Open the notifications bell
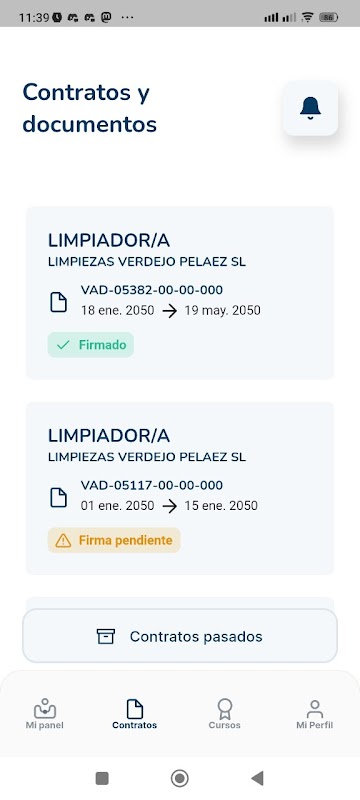 (x=311, y=108)
